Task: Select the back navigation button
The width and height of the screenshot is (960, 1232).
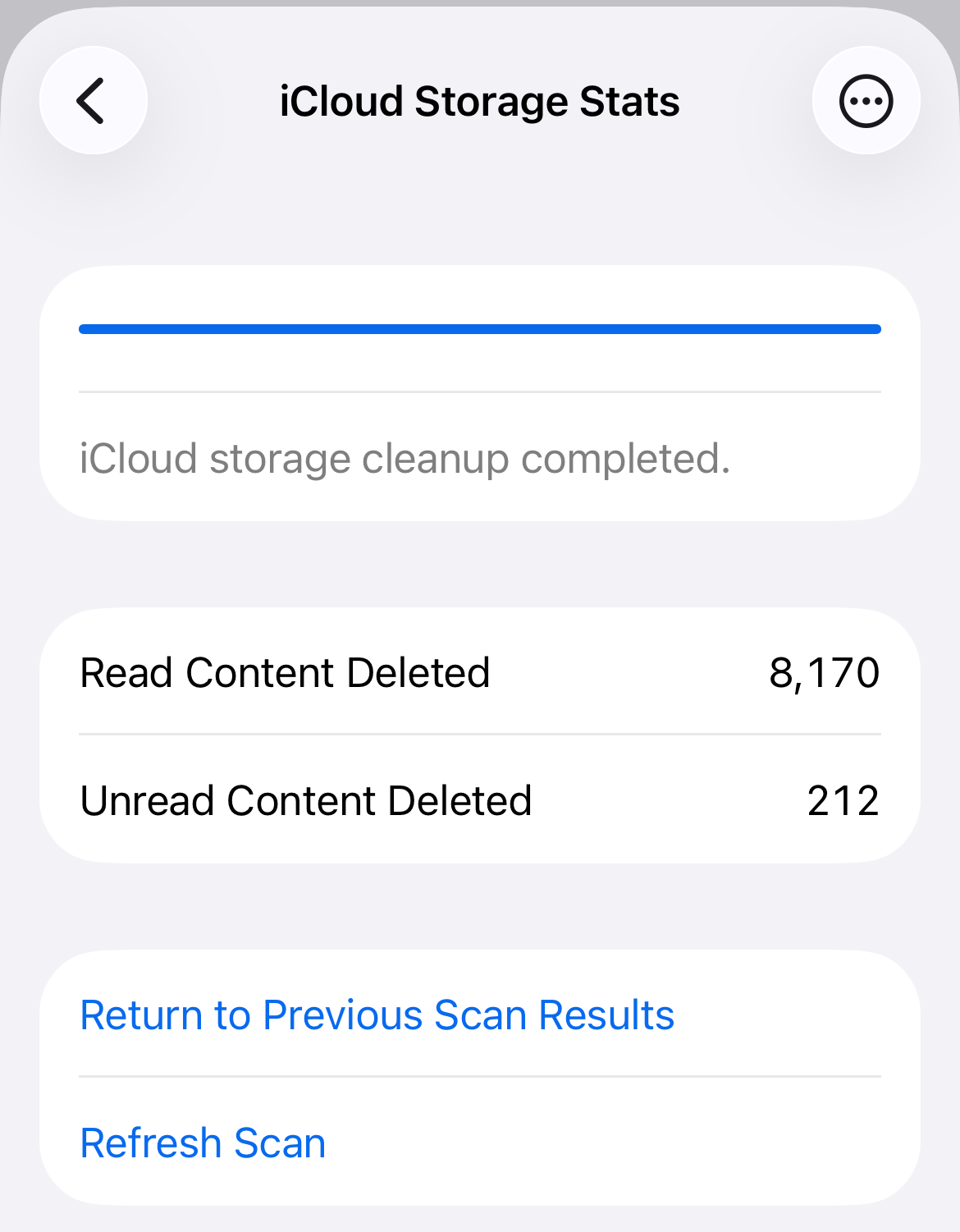Action: [93, 100]
